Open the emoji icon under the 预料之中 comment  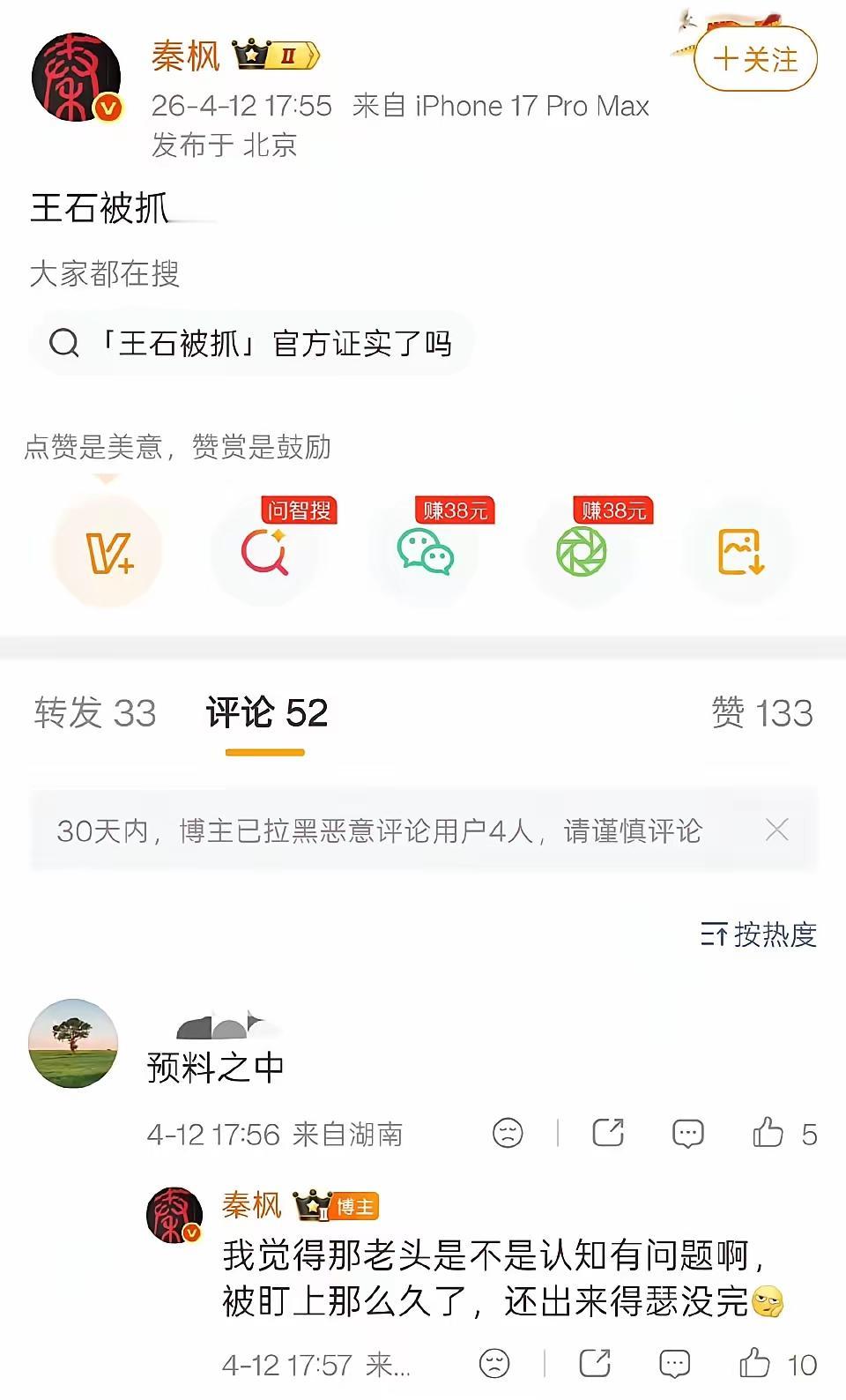[x=507, y=1133]
